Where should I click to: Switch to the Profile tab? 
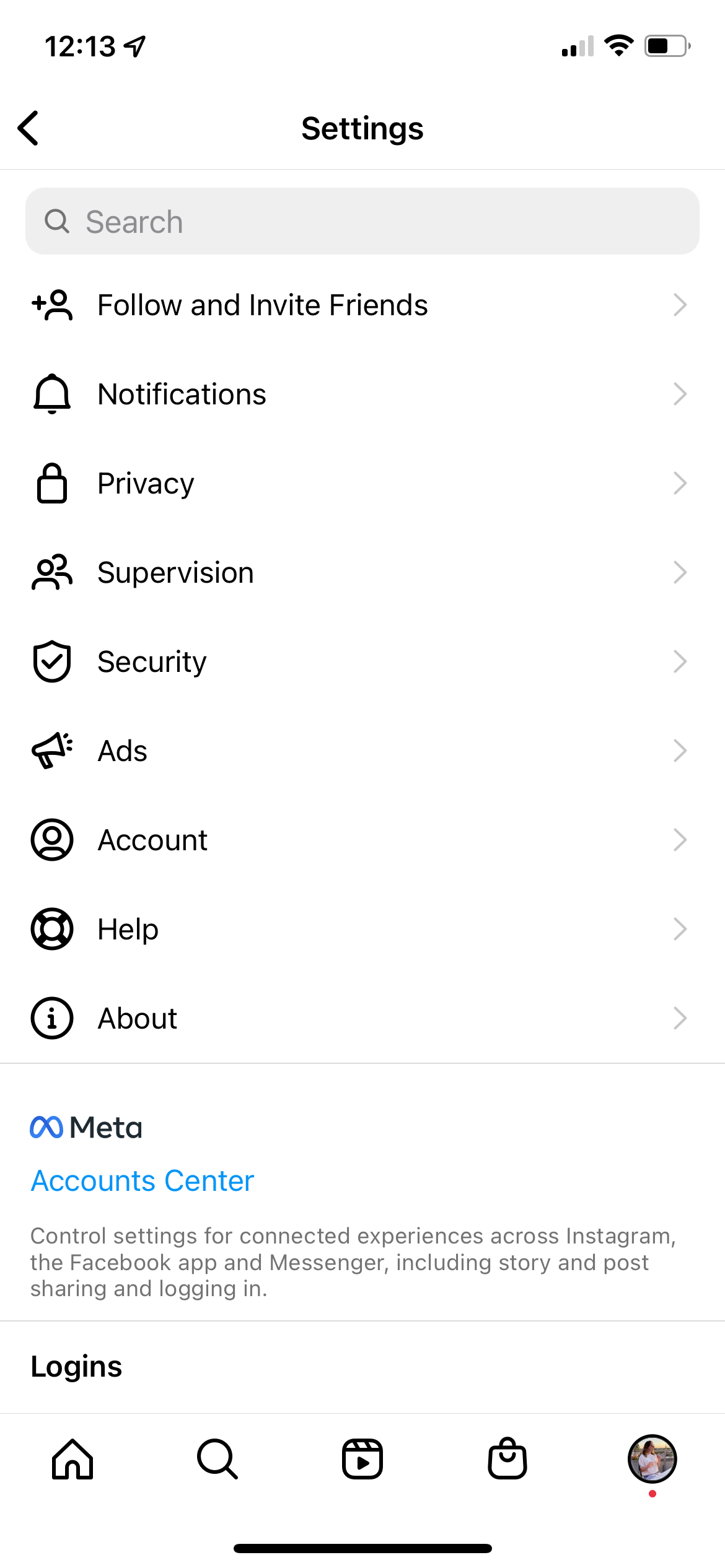click(652, 1459)
